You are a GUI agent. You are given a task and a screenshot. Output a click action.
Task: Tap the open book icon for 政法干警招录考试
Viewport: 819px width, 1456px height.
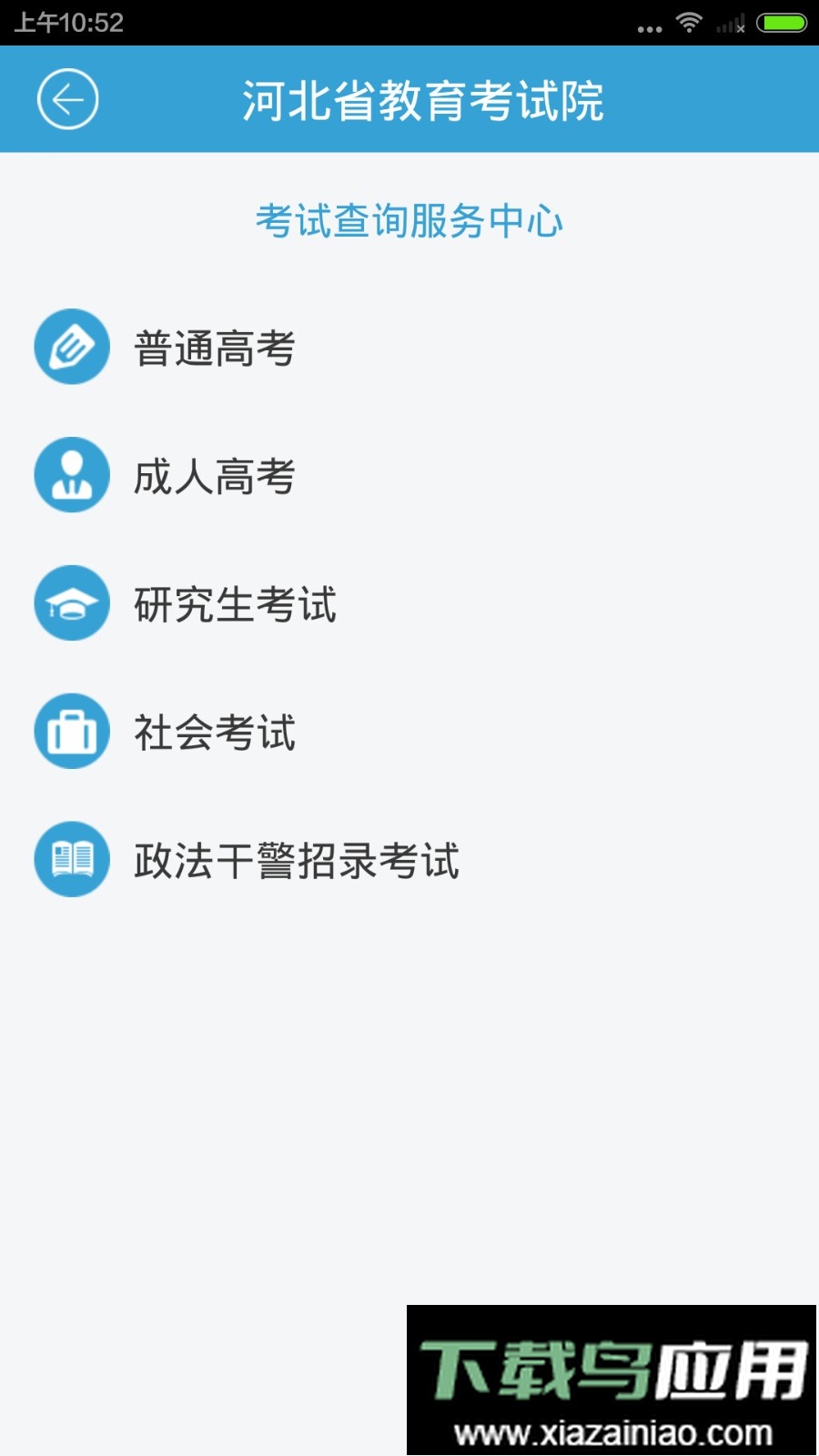[x=72, y=860]
